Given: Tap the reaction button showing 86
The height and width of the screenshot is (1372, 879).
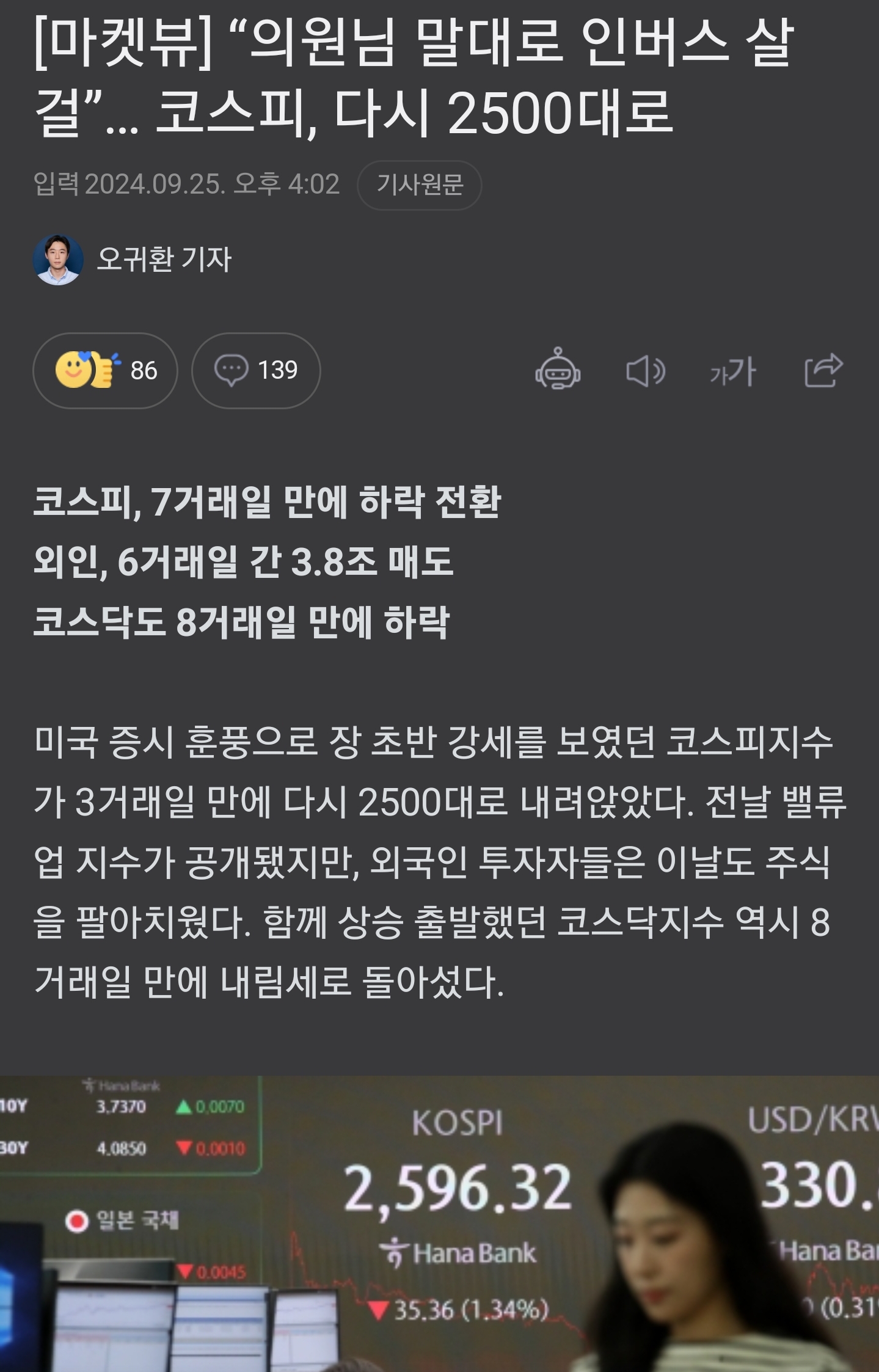Looking at the screenshot, I should point(105,370).
